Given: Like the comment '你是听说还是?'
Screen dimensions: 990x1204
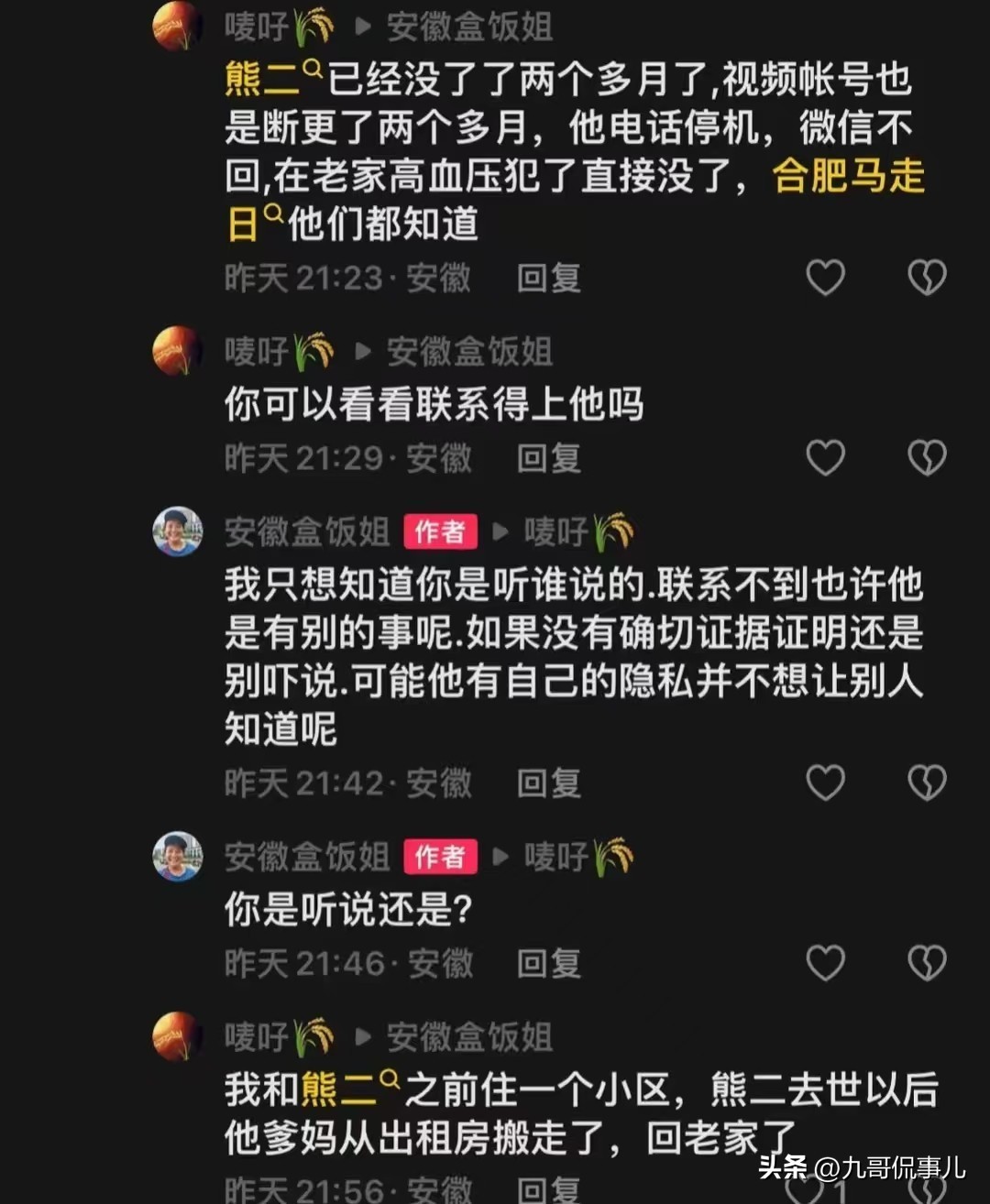Looking at the screenshot, I should (x=825, y=963).
